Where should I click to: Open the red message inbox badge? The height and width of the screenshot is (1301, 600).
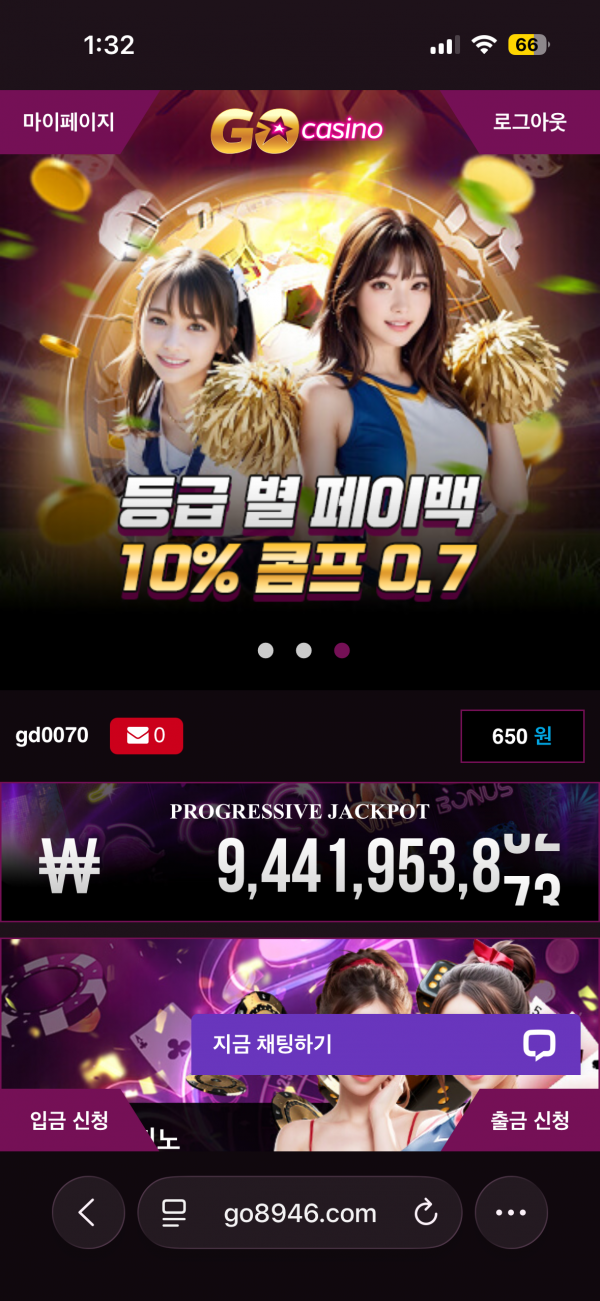tap(146, 737)
